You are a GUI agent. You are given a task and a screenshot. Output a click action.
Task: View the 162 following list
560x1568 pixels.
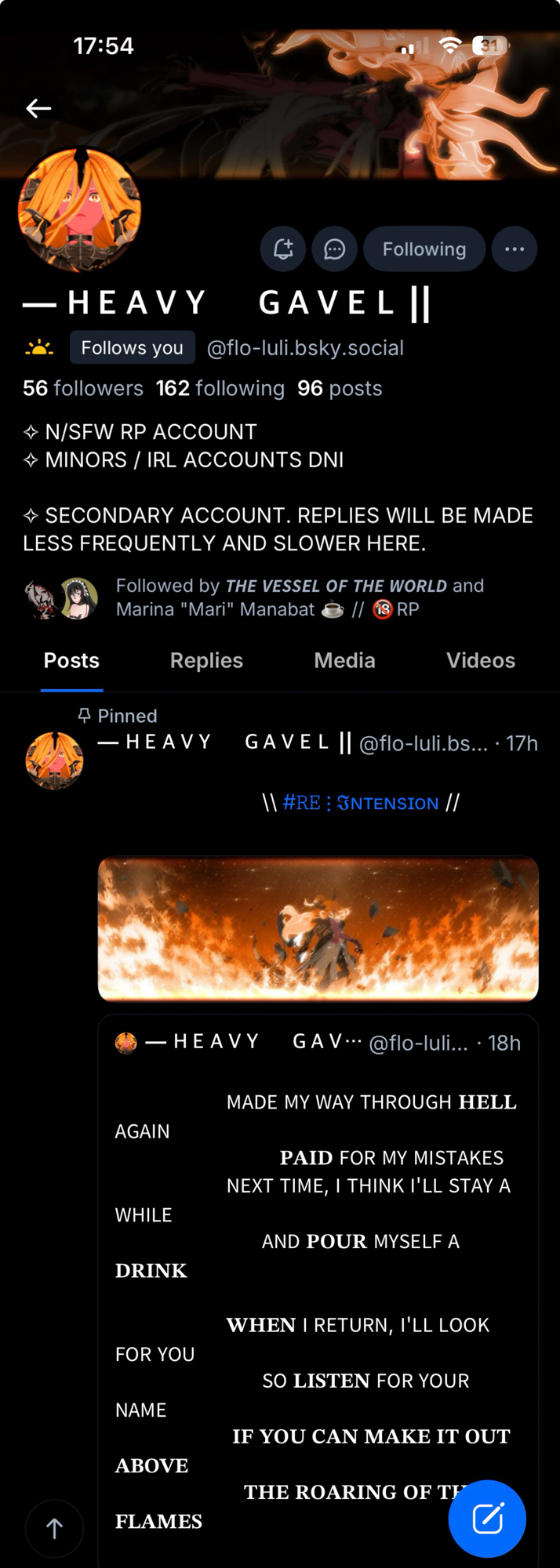click(x=220, y=388)
